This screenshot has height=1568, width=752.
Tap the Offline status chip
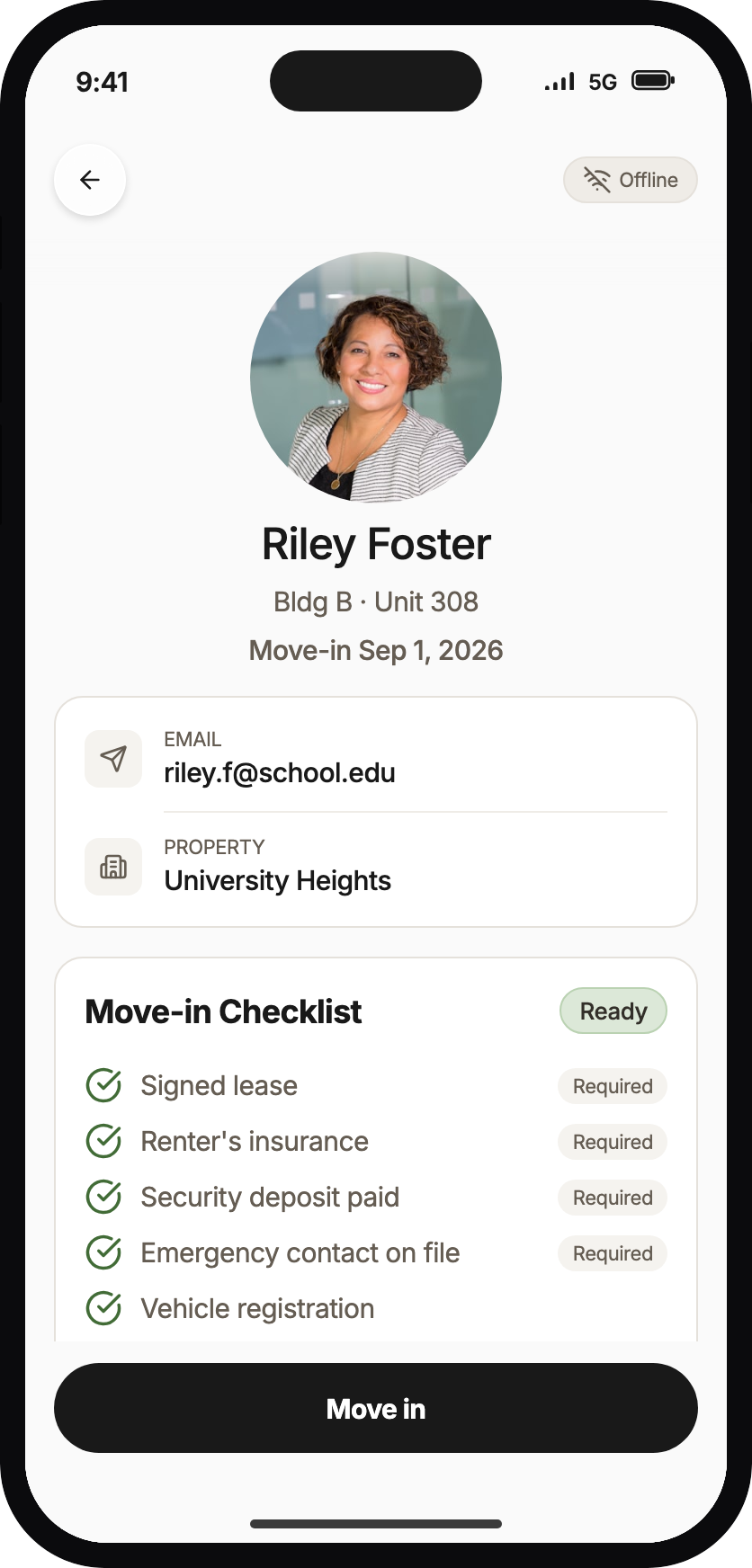(x=631, y=180)
